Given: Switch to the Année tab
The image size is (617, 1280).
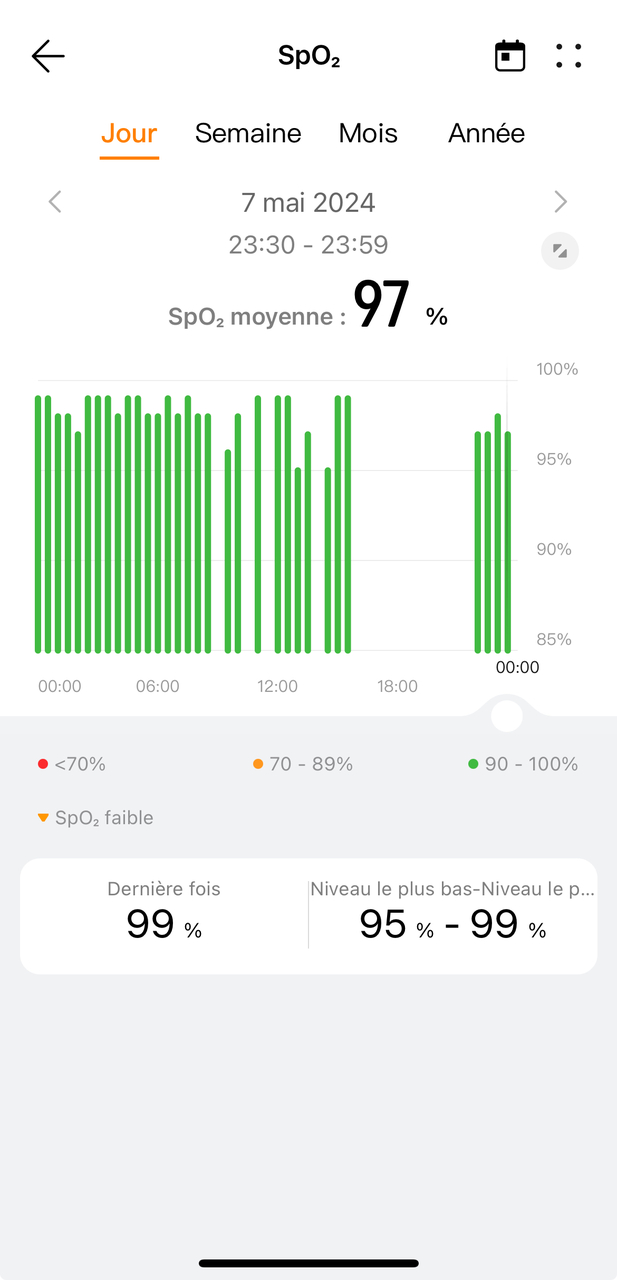Looking at the screenshot, I should tap(486, 133).
